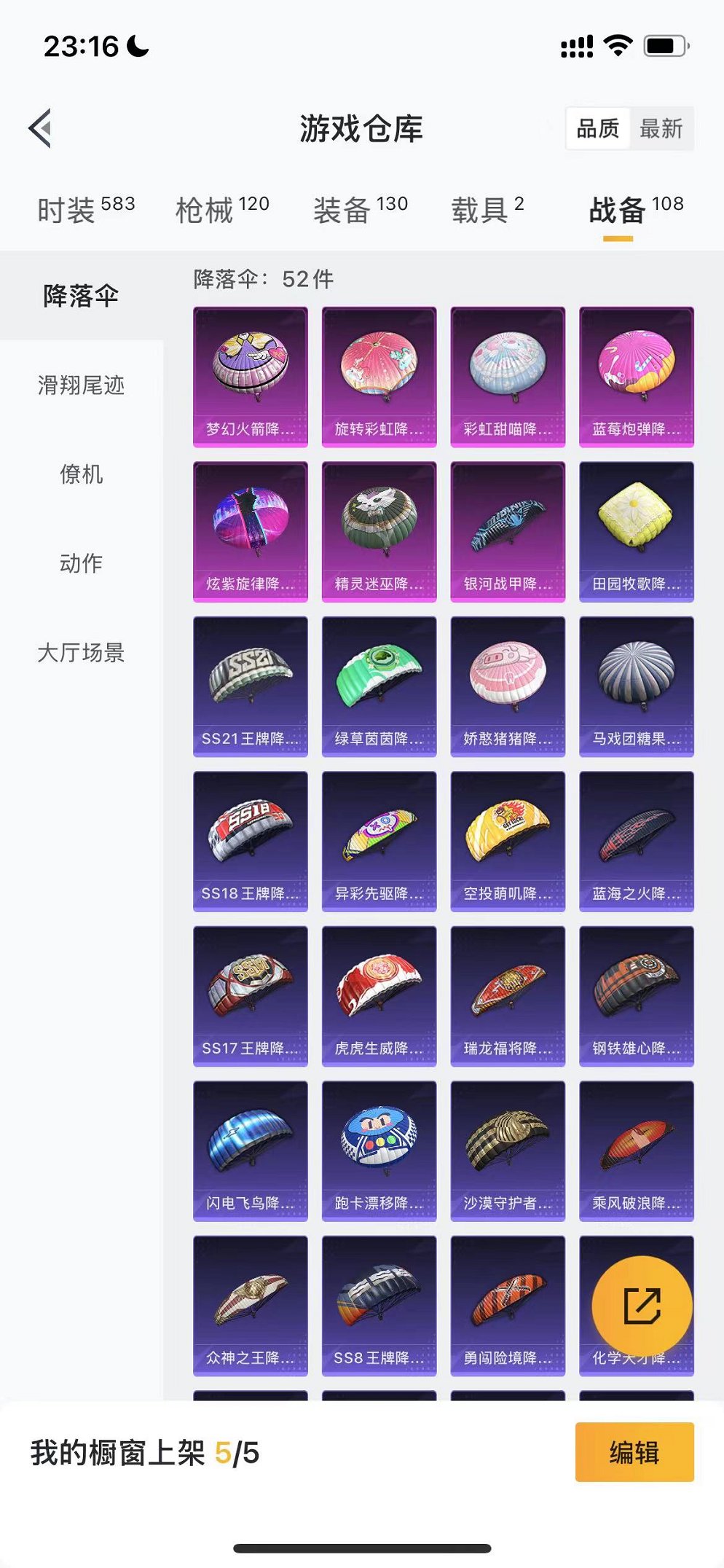Sort items by 最新

tap(661, 129)
